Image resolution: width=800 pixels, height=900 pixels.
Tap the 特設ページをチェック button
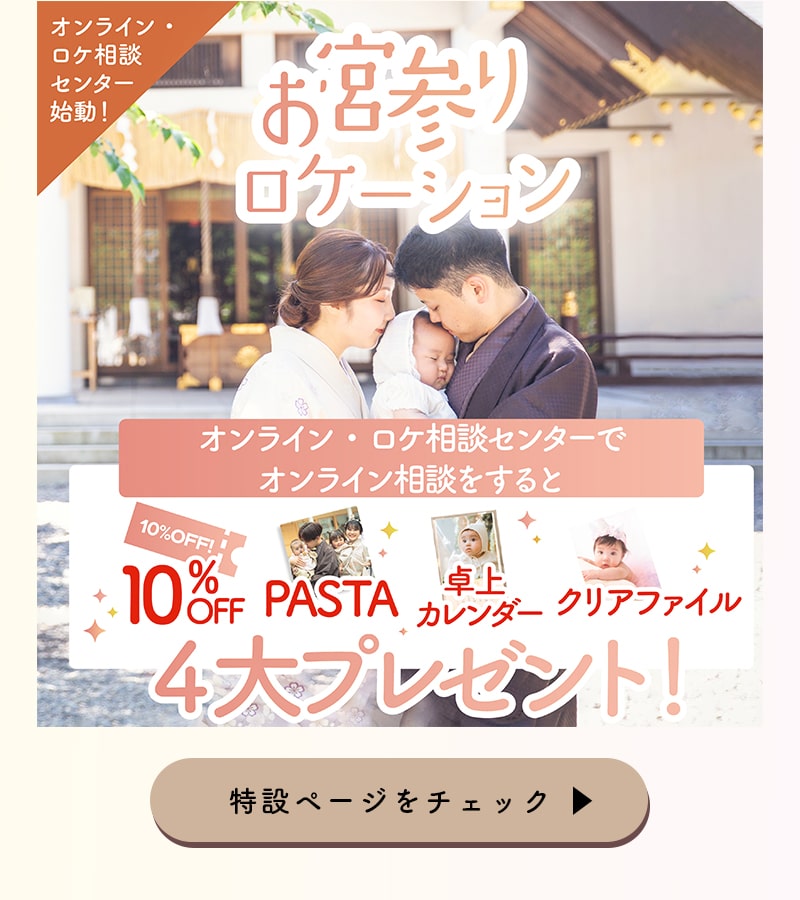(399, 801)
